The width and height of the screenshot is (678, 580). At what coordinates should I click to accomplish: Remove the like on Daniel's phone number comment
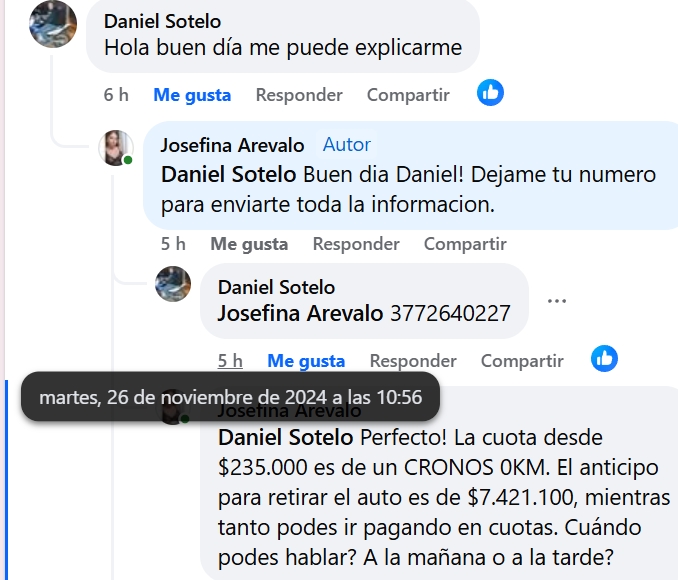306,361
